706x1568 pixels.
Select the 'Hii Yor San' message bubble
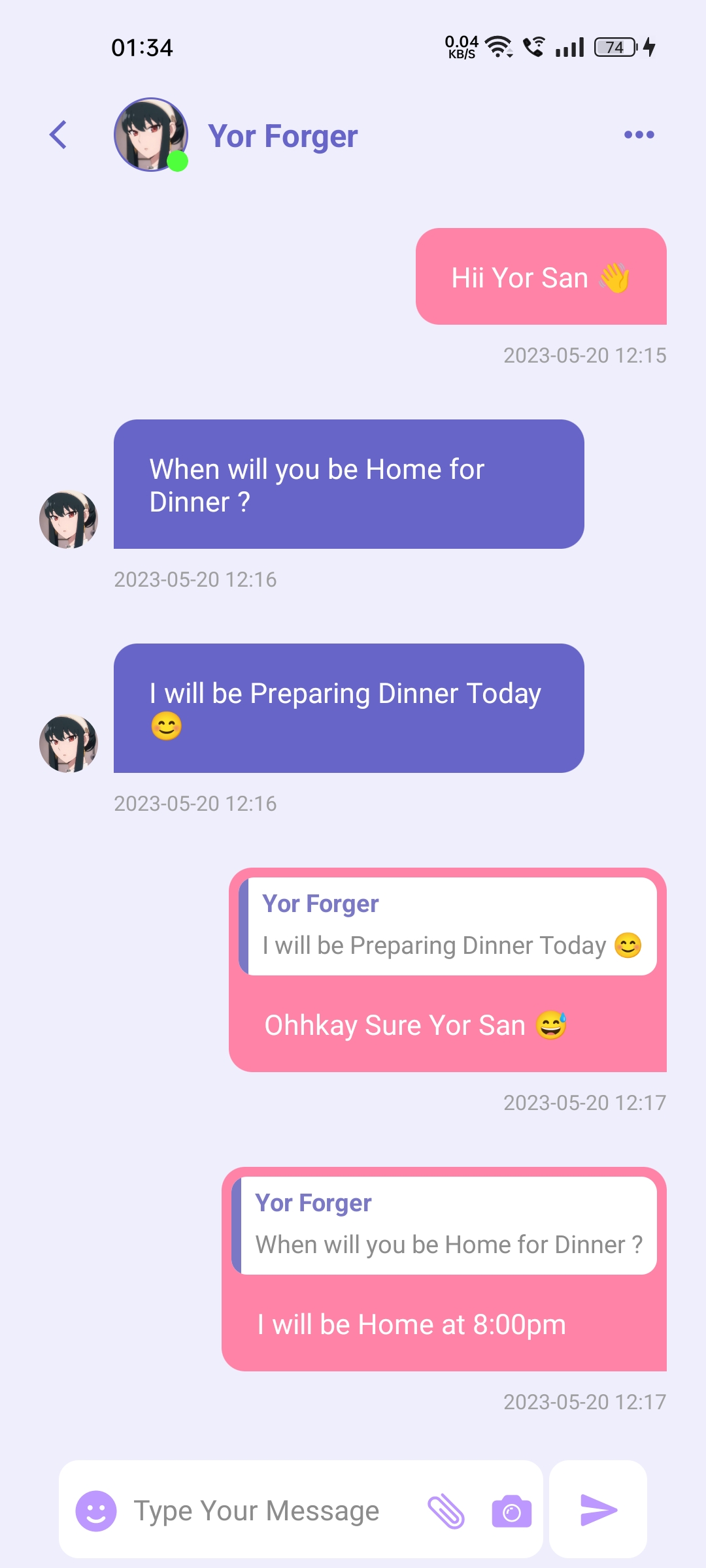pyautogui.click(x=540, y=277)
